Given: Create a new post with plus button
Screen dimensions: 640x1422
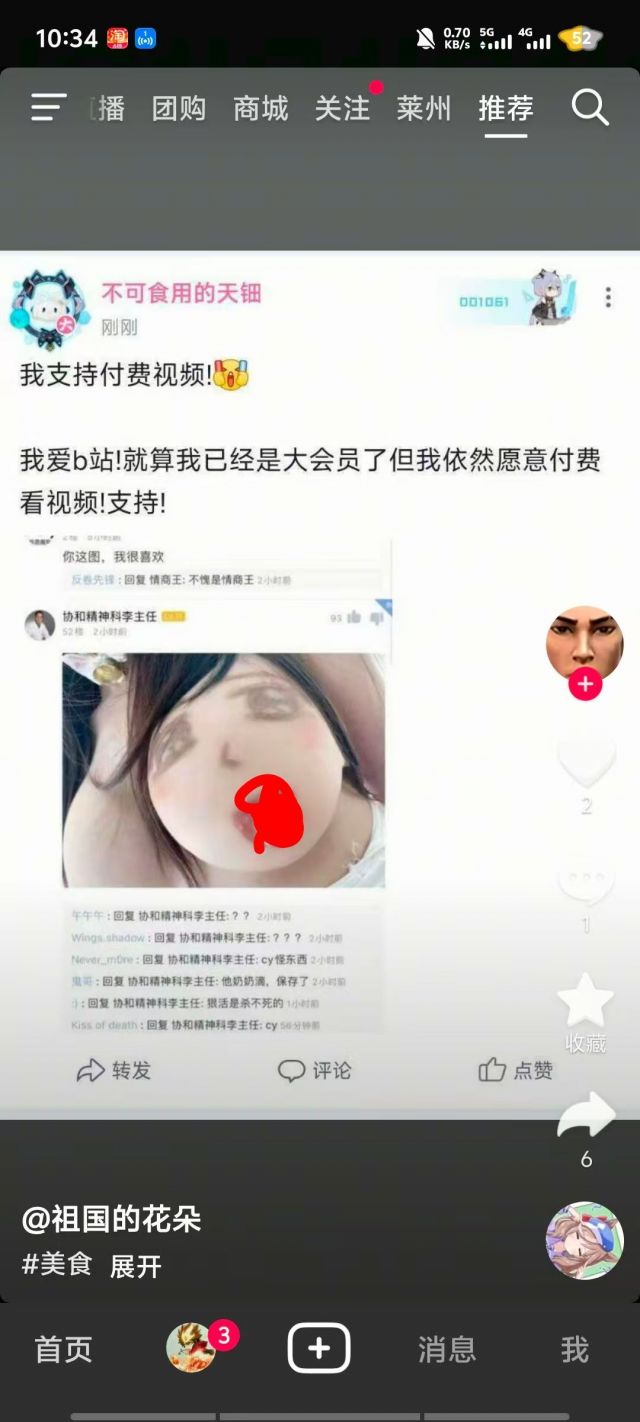Looking at the screenshot, I should (x=319, y=1348).
